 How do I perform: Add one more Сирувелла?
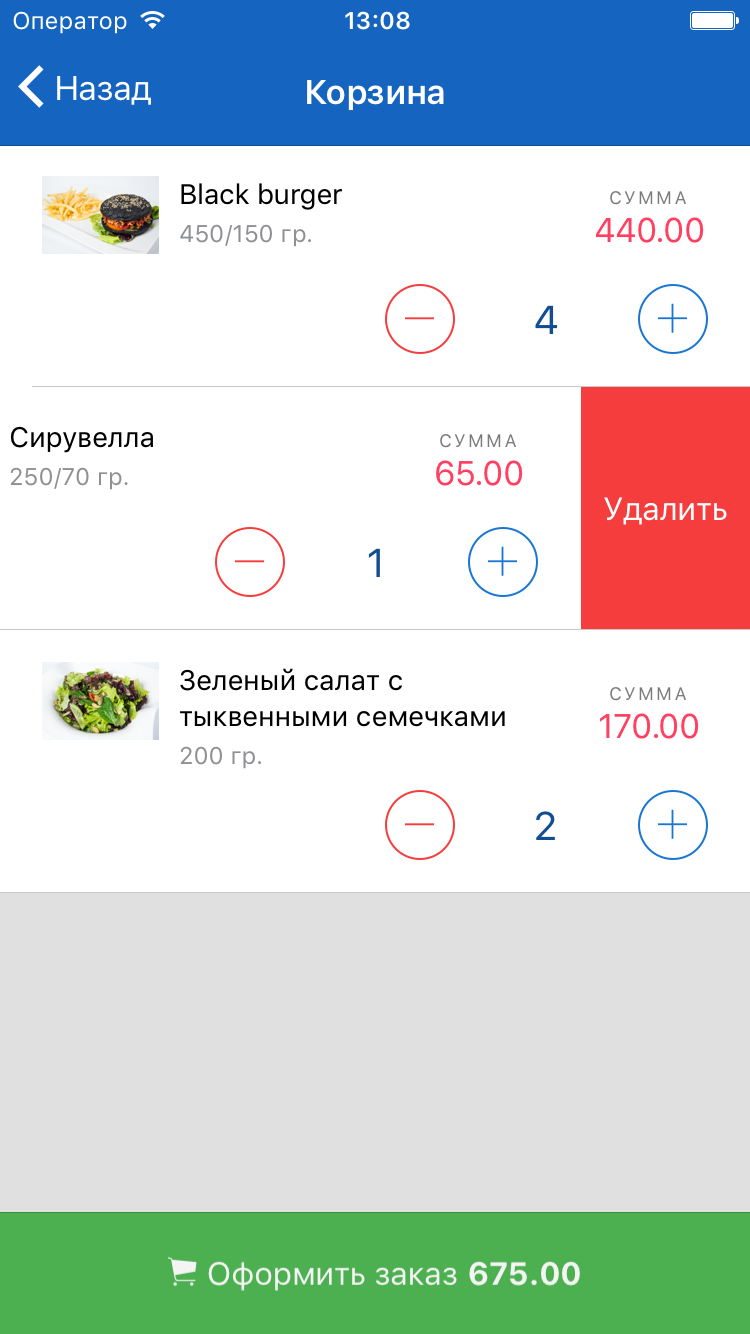coord(503,562)
